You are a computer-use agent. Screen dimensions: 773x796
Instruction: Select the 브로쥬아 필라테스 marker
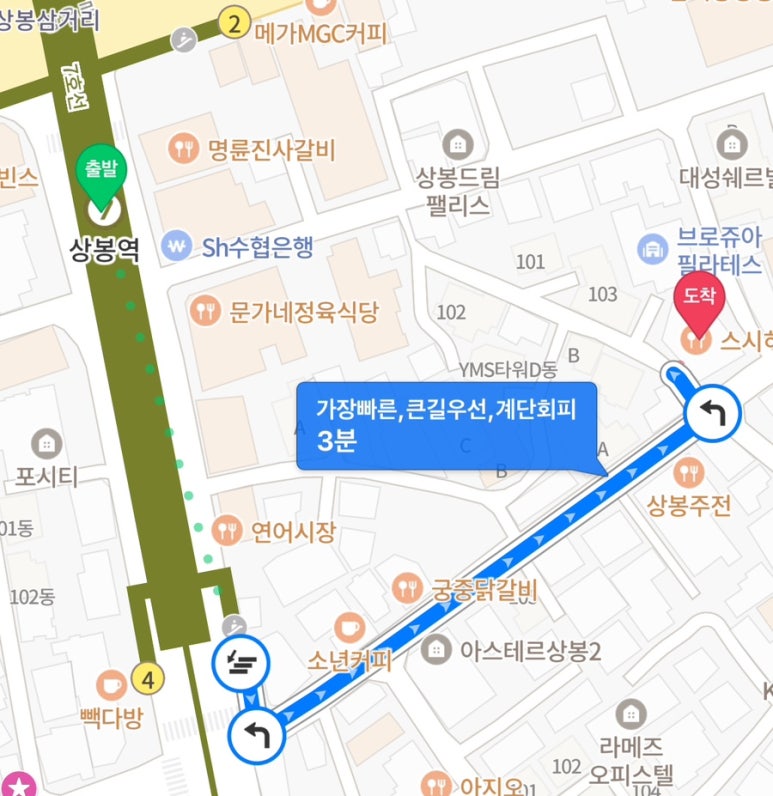point(653,245)
